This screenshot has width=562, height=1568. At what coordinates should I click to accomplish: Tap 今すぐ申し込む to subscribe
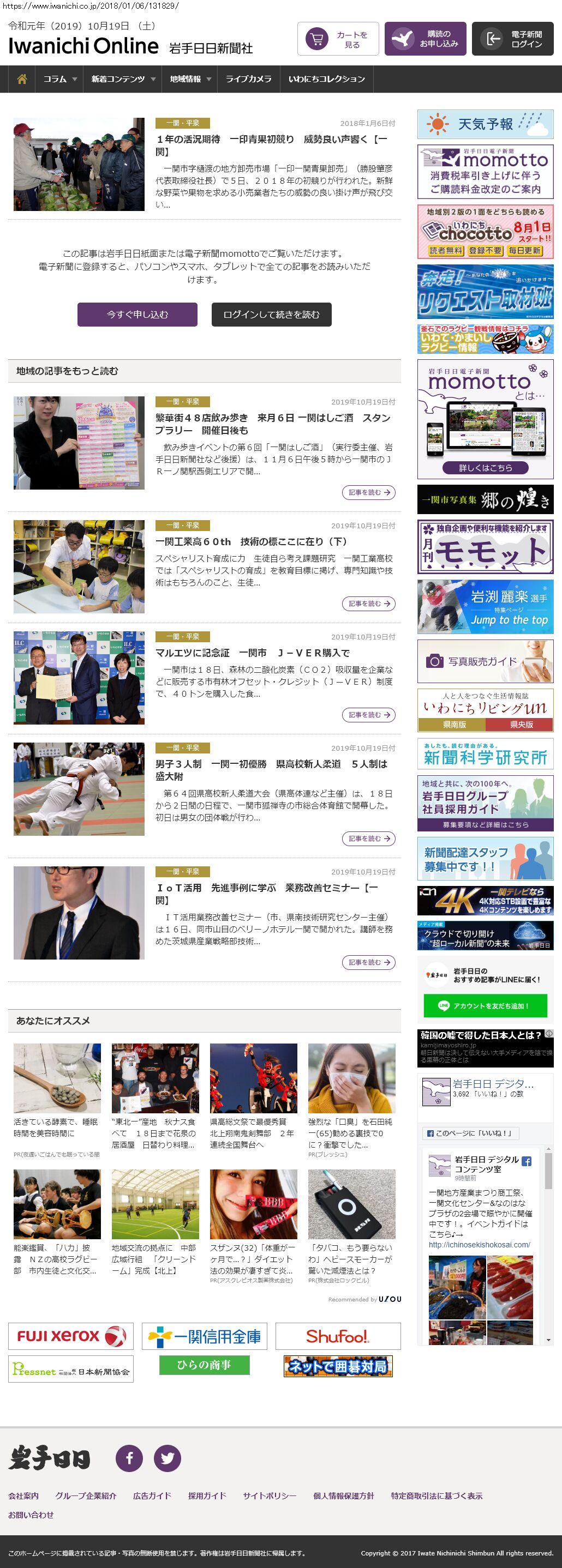click(137, 315)
